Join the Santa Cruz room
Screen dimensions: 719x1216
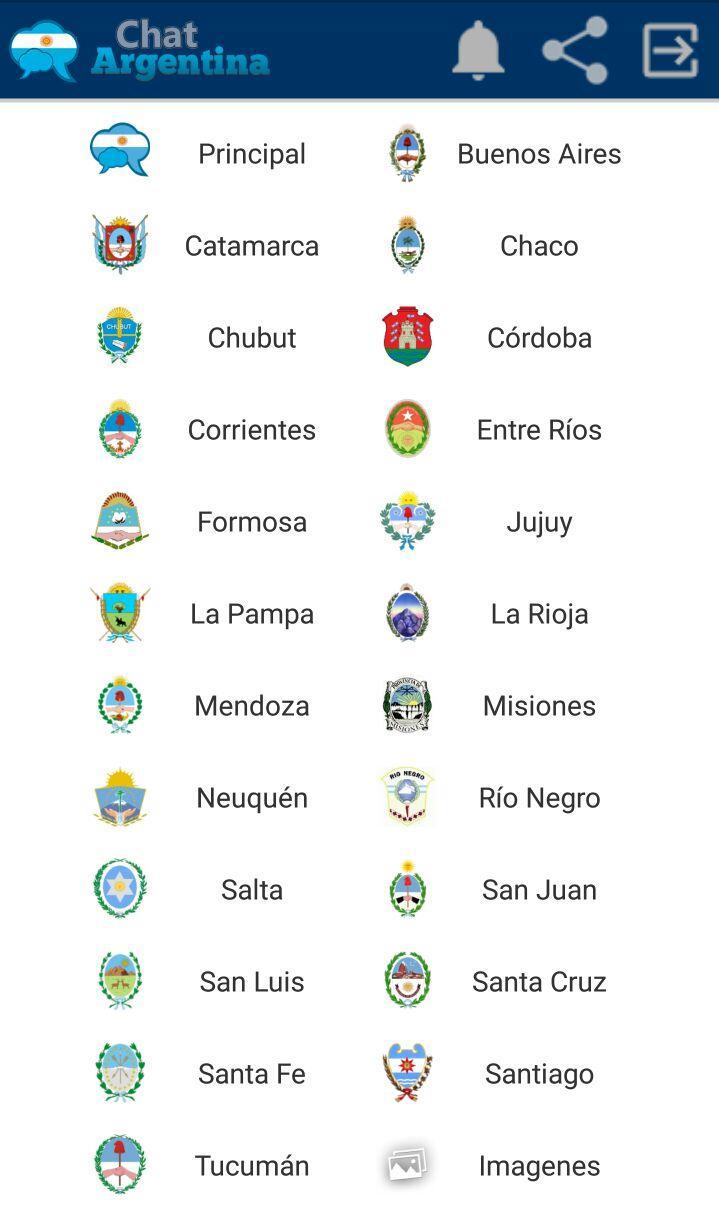(538, 982)
